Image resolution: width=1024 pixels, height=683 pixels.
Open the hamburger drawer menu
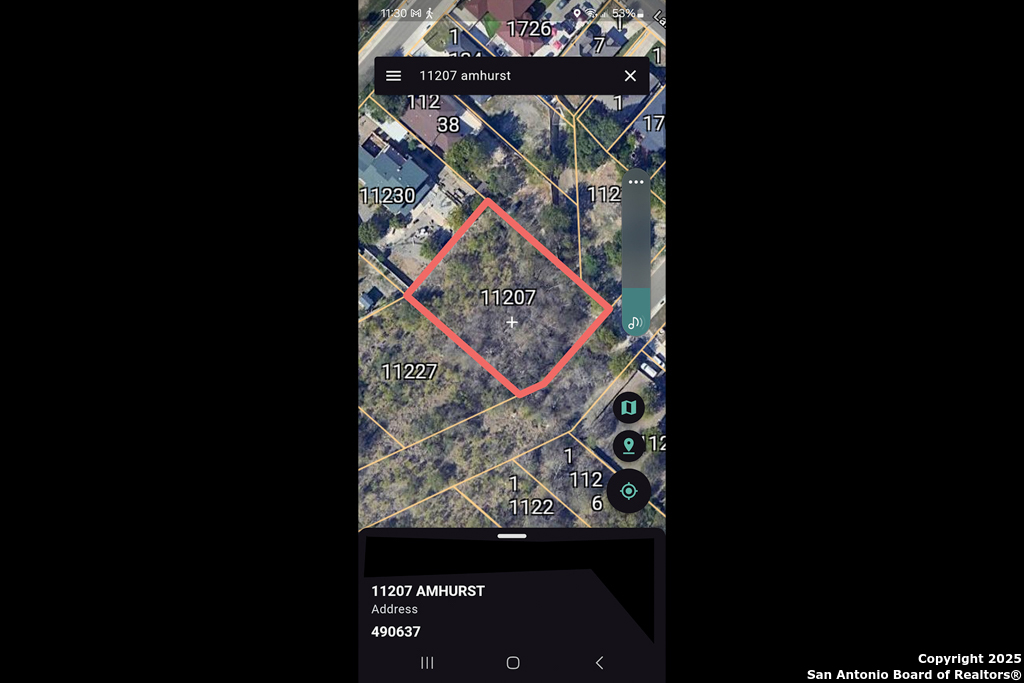[394, 76]
